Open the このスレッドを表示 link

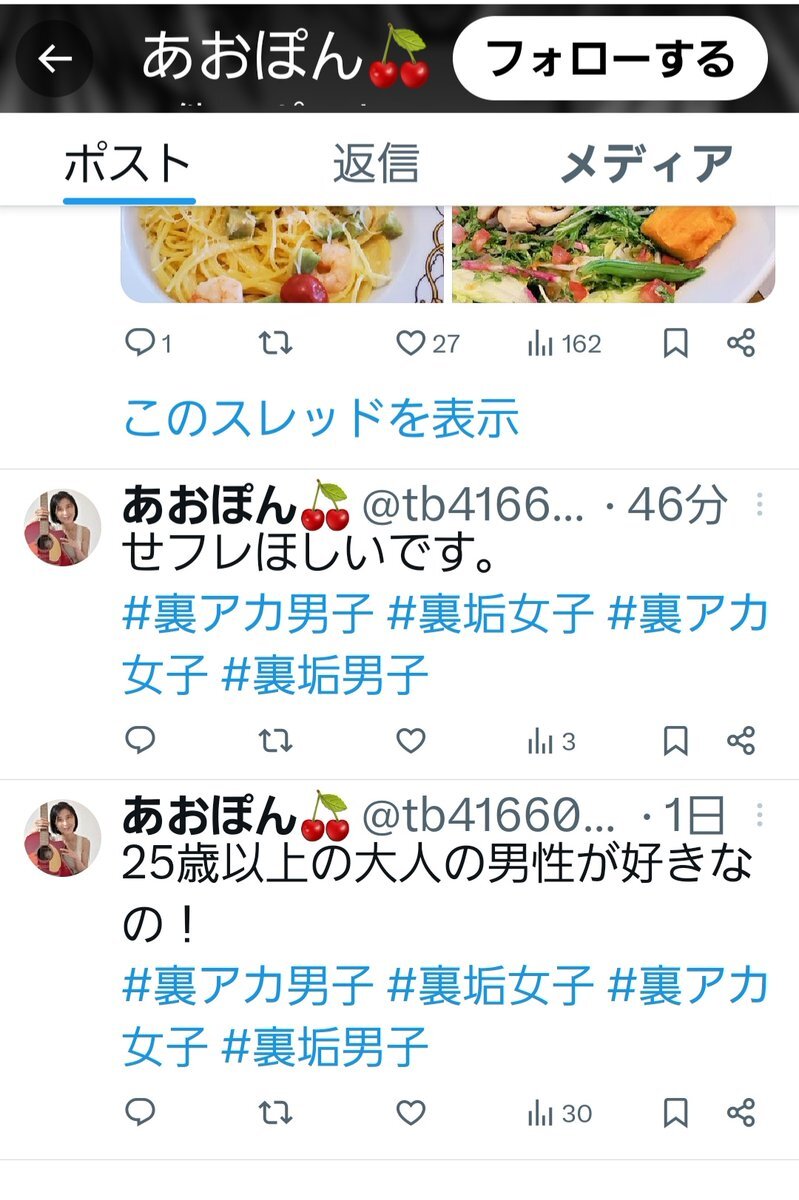tap(321, 418)
